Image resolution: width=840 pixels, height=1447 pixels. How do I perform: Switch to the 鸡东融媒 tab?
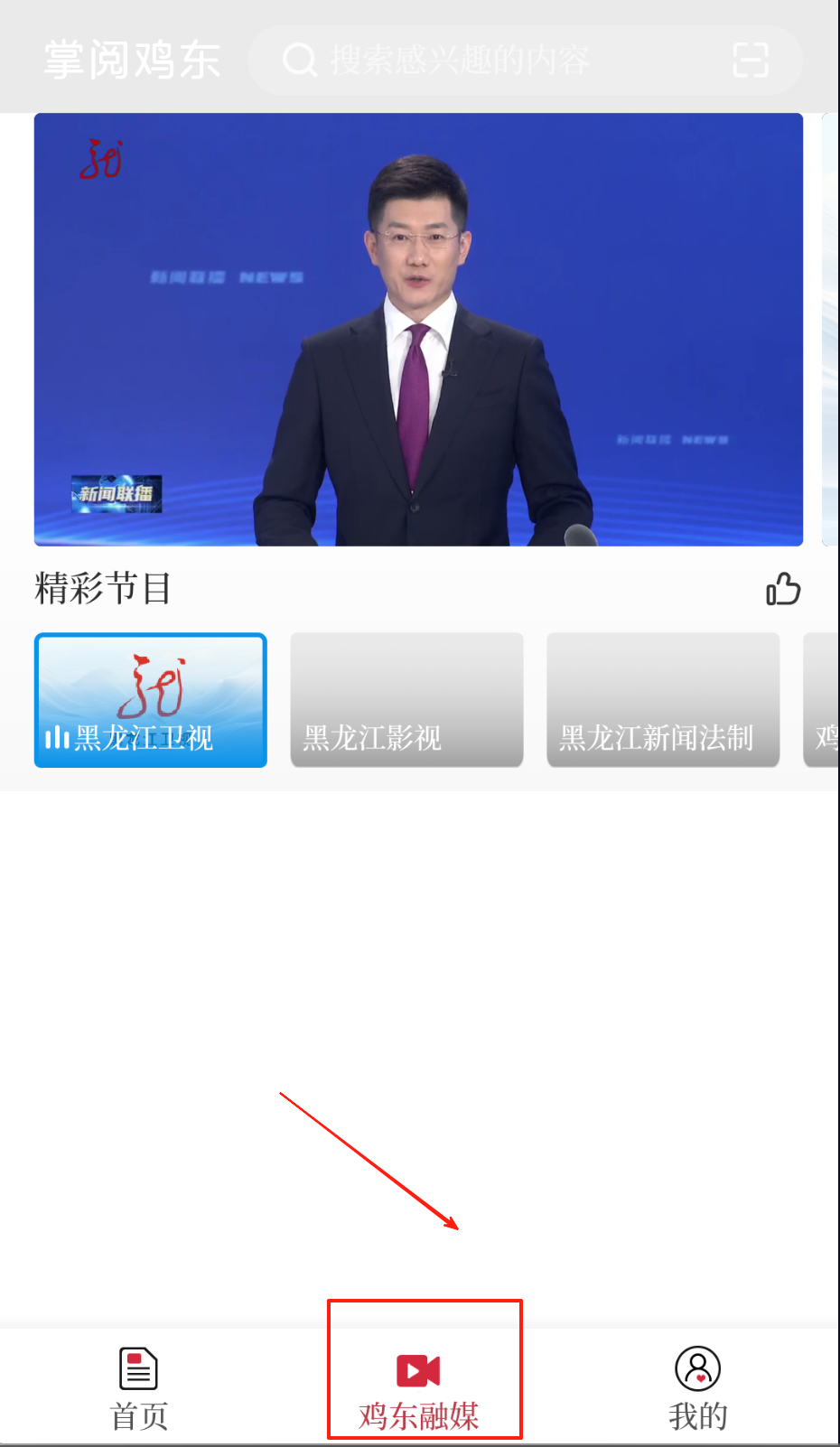(419, 1388)
